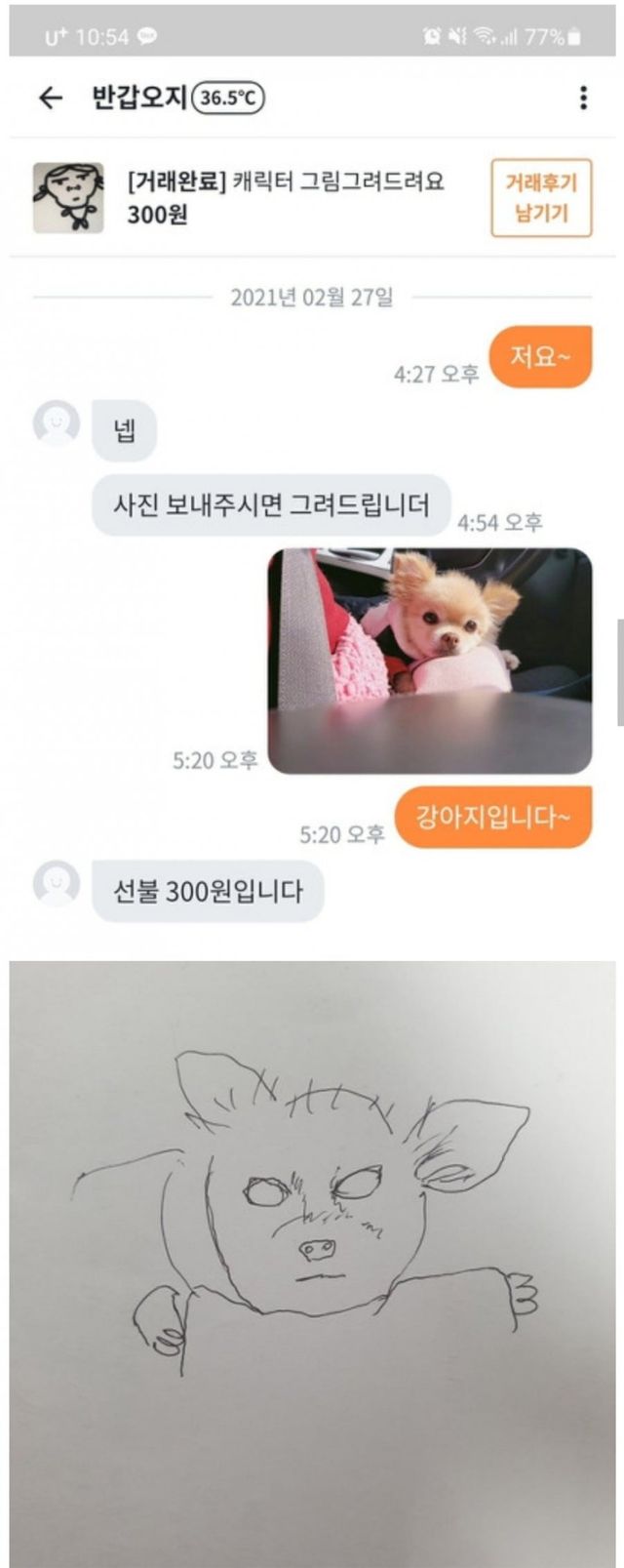Image resolution: width=624 pixels, height=1568 pixels.
Task: Go back from the 반갑오지 chat
Action: pyautogui.click(x=50, y=98)
